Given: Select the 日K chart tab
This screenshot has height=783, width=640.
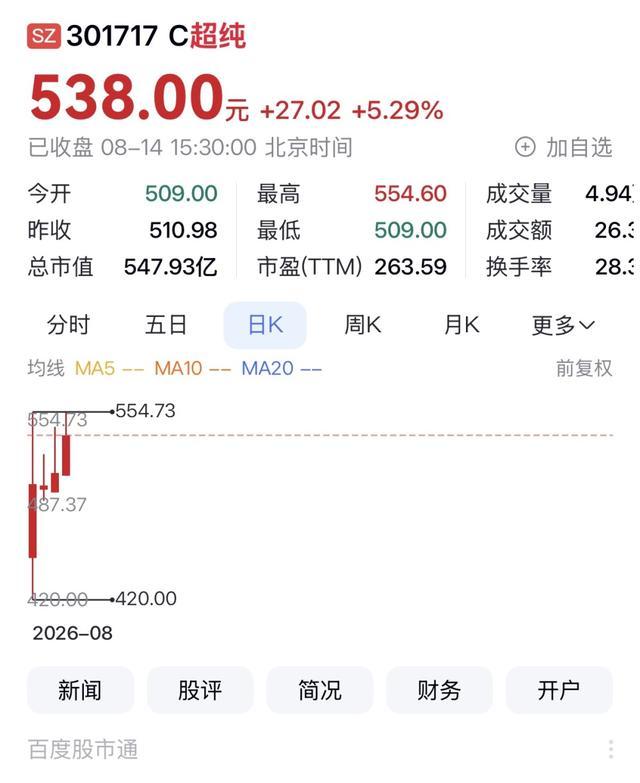Looking at the screenshot, I should (x=265, y=325).
